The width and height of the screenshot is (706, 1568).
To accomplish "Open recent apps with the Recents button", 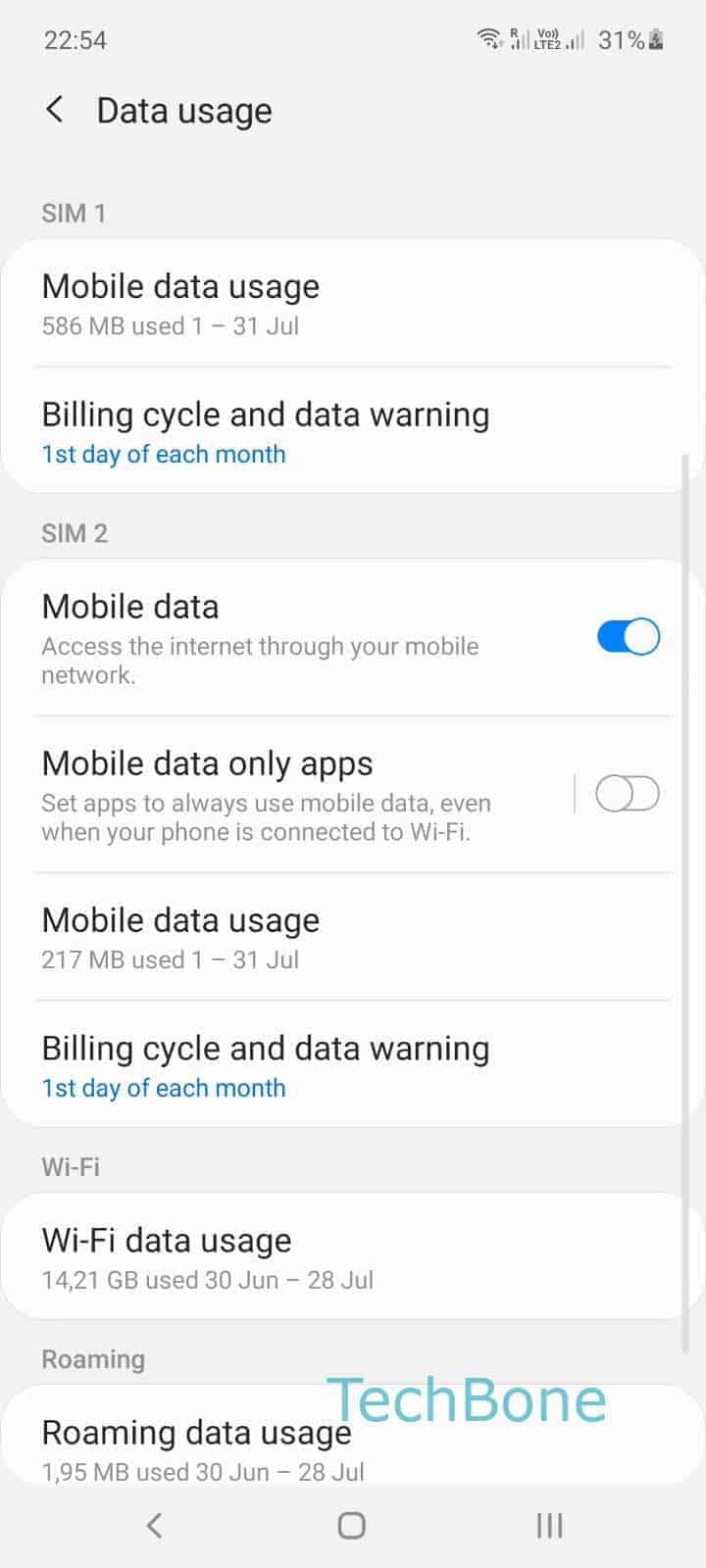I will point(548,1525).
